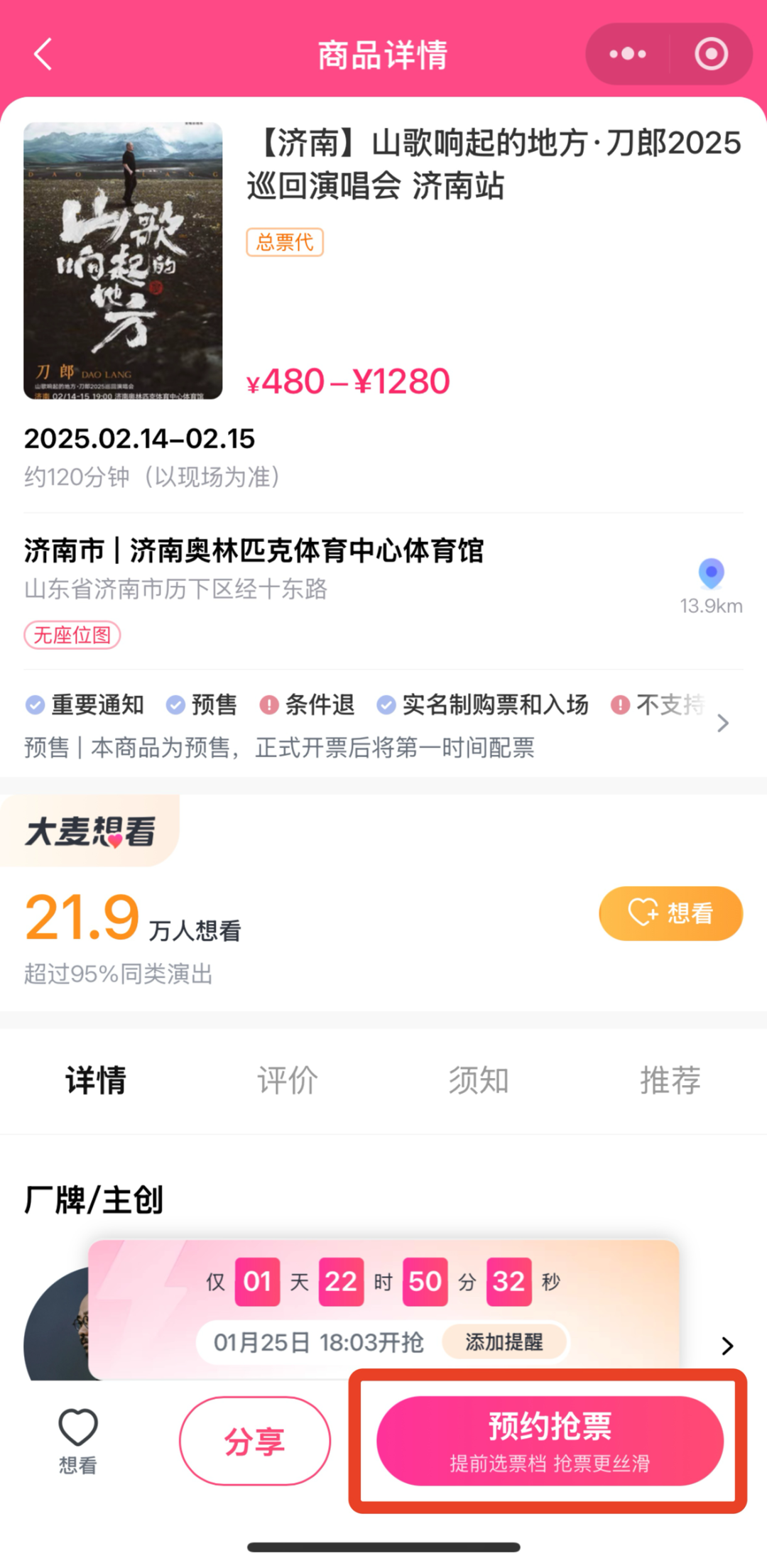
Task: Open the venue map location pin
Action: (711, 574)
